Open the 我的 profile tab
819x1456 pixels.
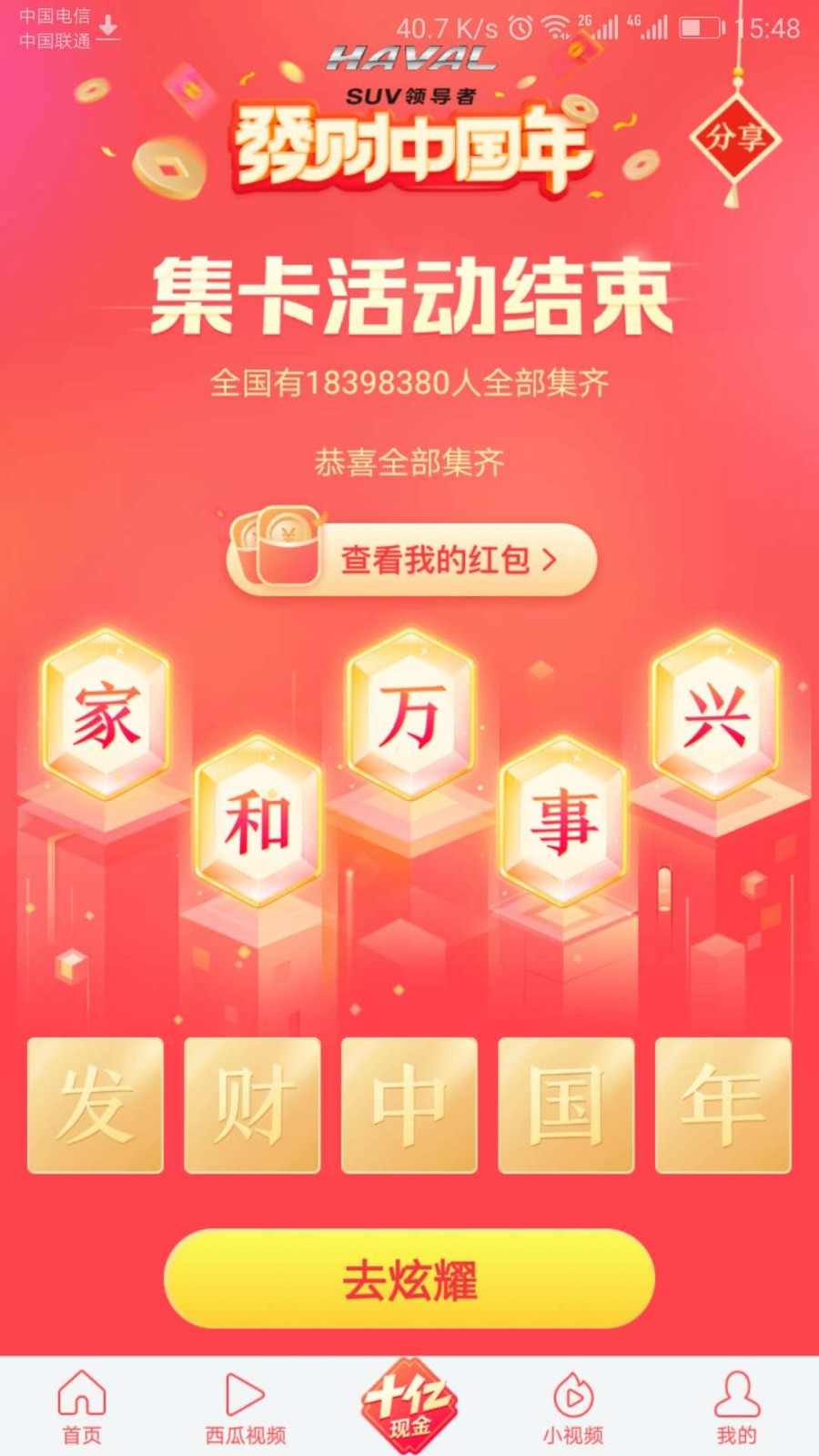pos(736,1406)
